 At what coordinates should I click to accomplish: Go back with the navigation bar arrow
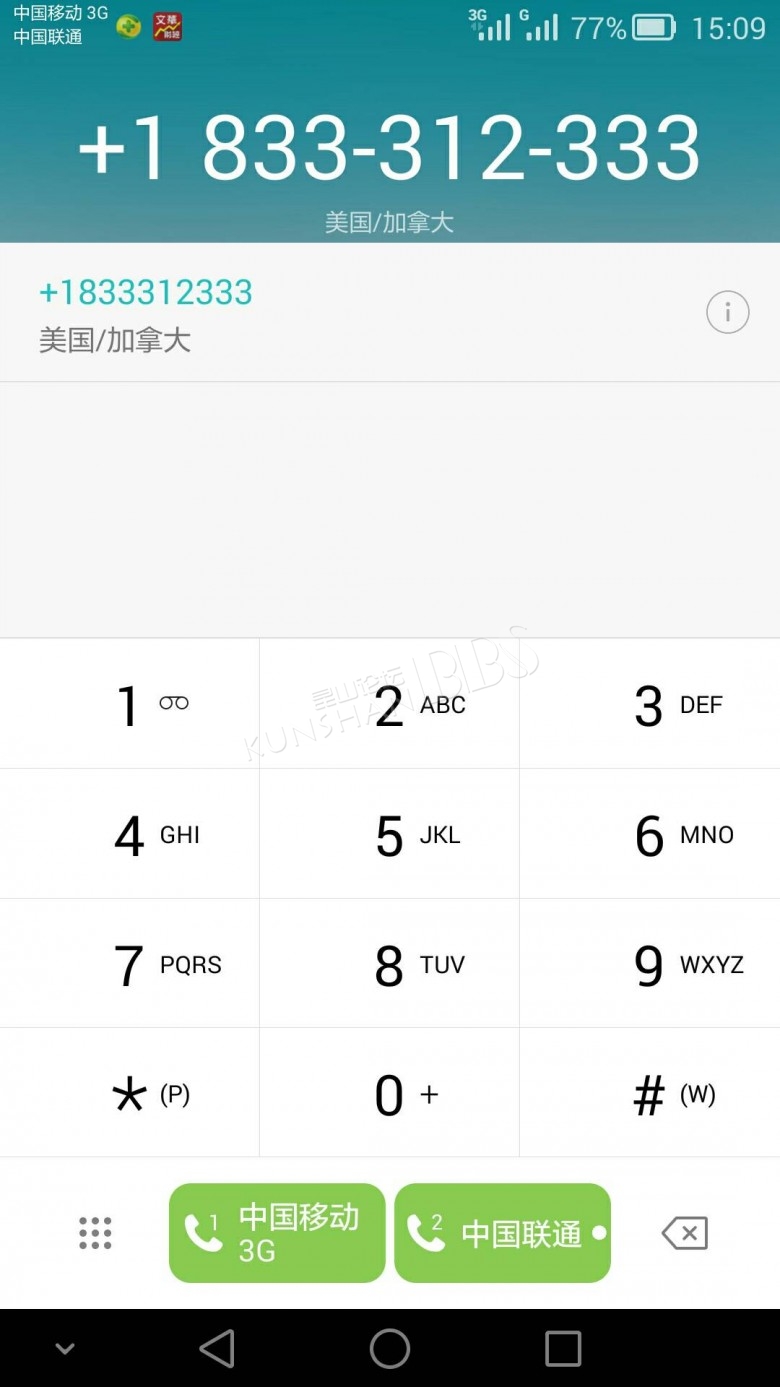[x=217, y=1348]
